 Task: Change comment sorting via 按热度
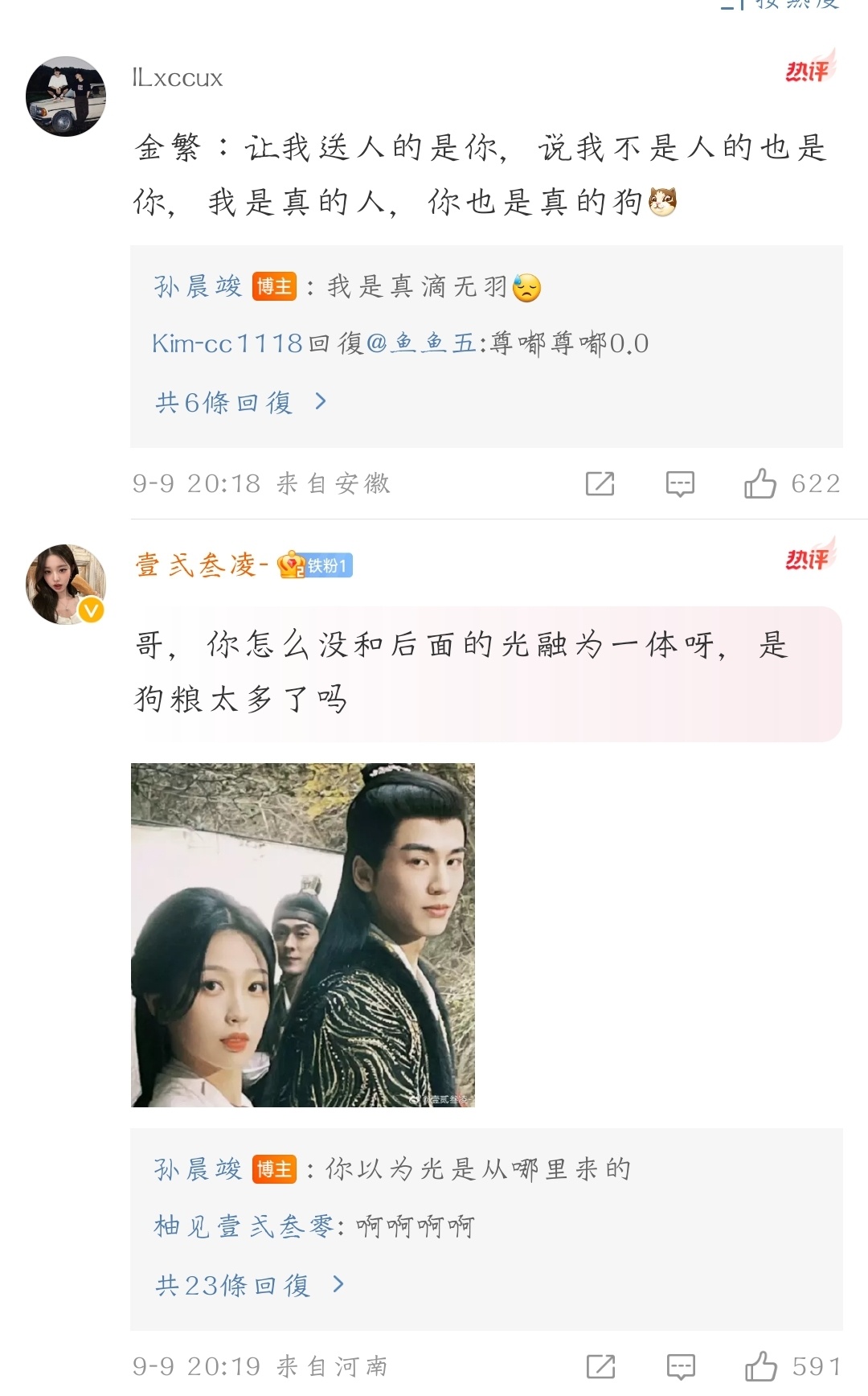[780, 4]
